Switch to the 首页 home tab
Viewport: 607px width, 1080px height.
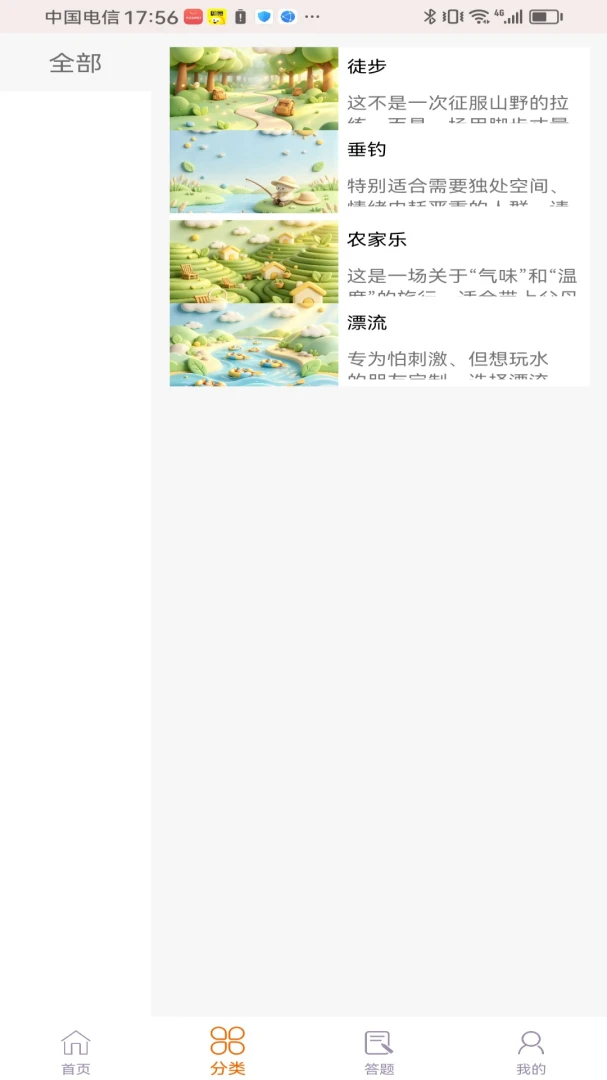tap(76, 1052)
